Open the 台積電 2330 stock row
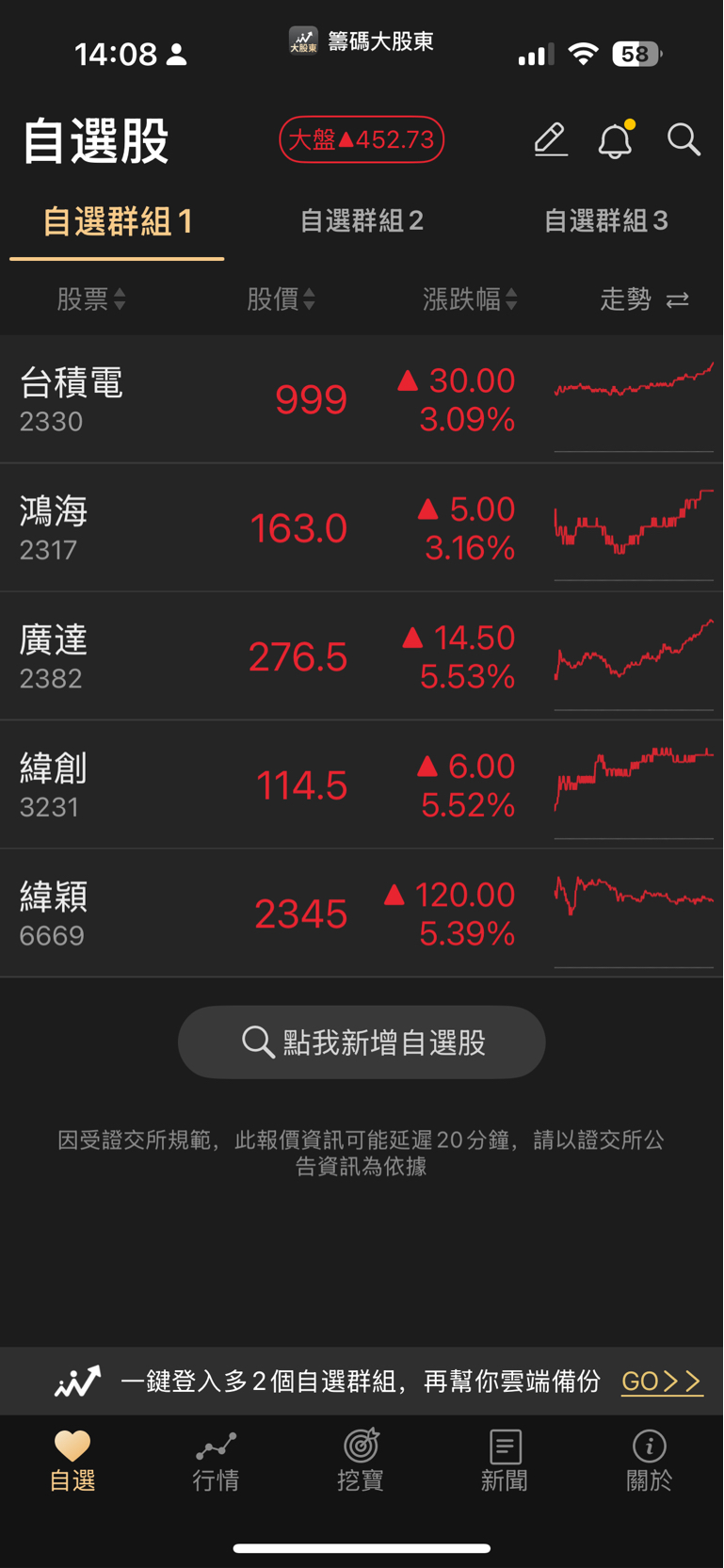This screenshot has height=1568, width=724. click(x=362, y=399)
